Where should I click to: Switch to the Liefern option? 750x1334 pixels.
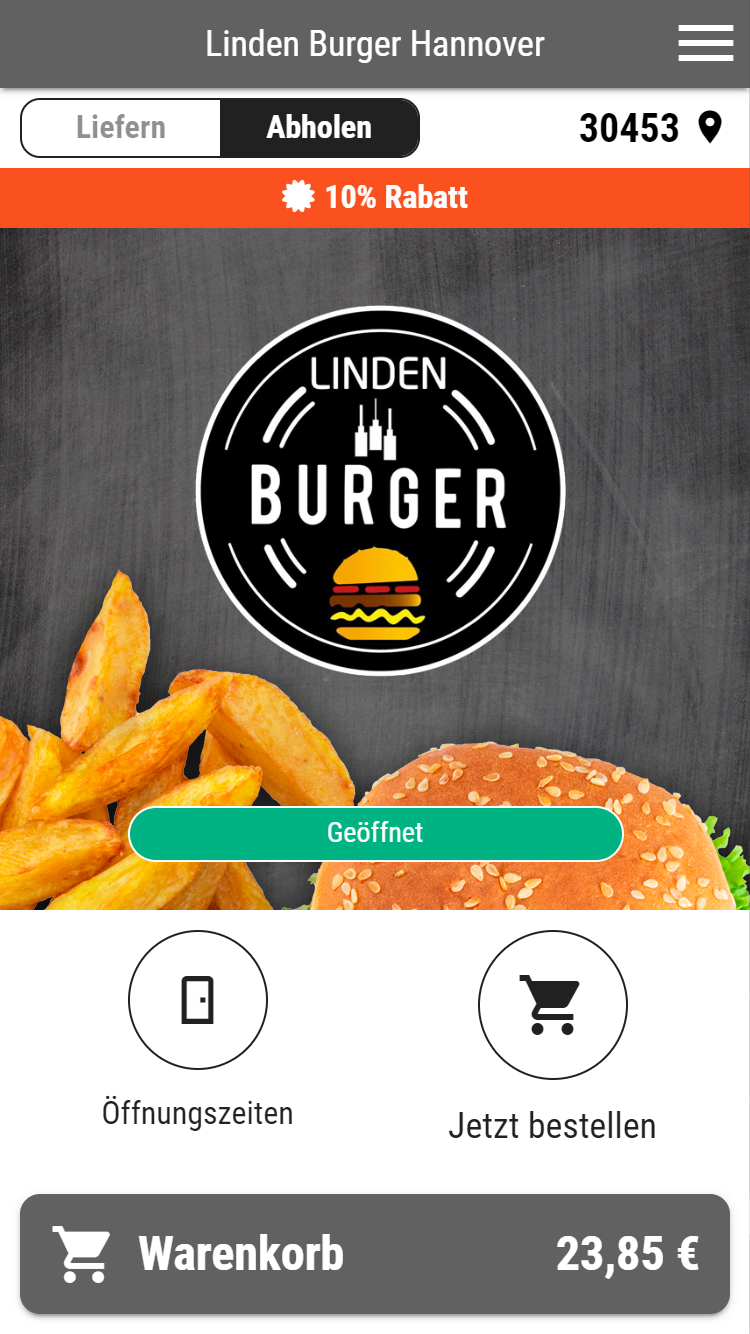pyautogui.click(x=121, y=128)
